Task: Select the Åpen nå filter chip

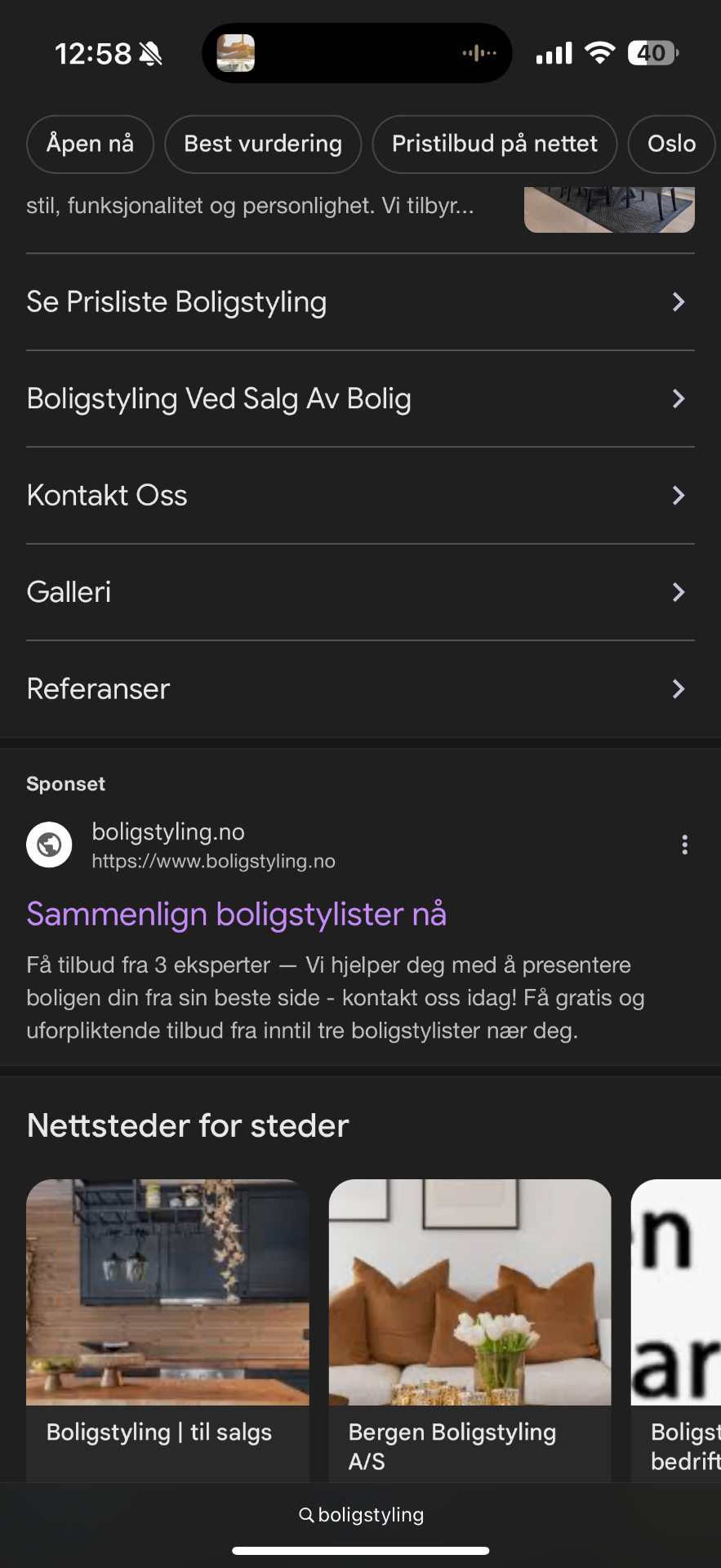Action: [x=90, y=144]
